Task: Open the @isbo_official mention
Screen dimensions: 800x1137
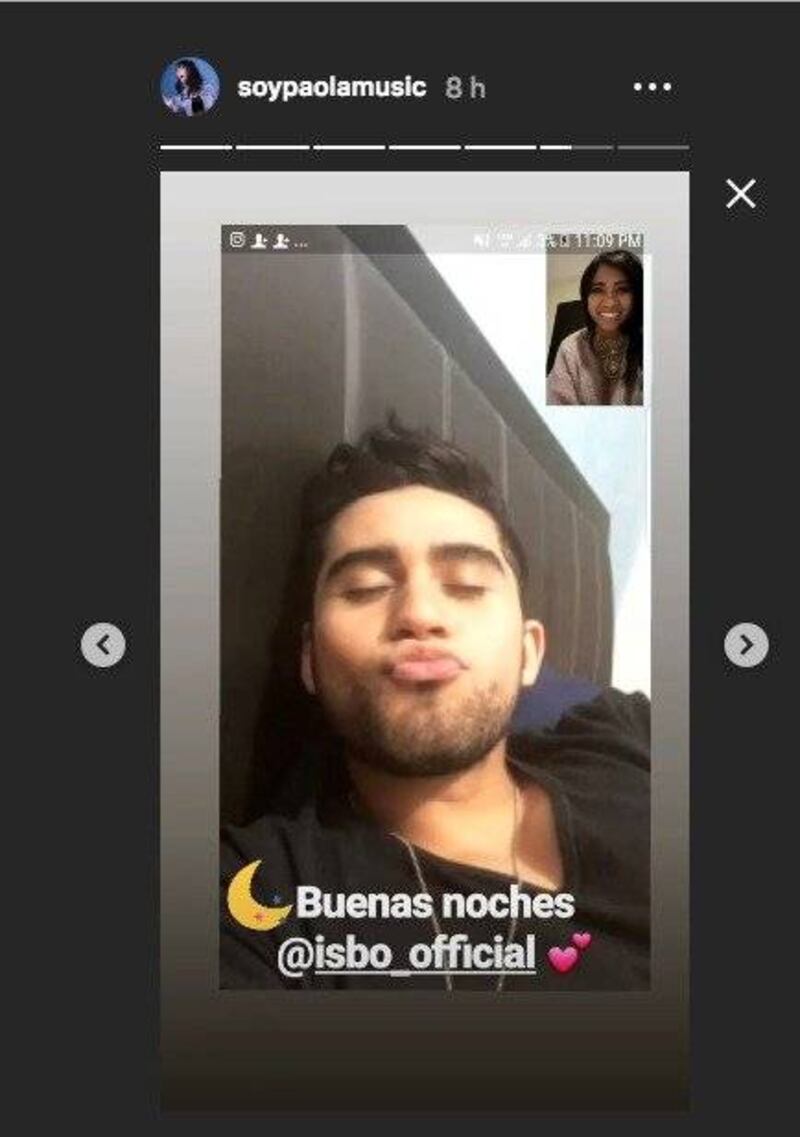Action: [407, 953]
